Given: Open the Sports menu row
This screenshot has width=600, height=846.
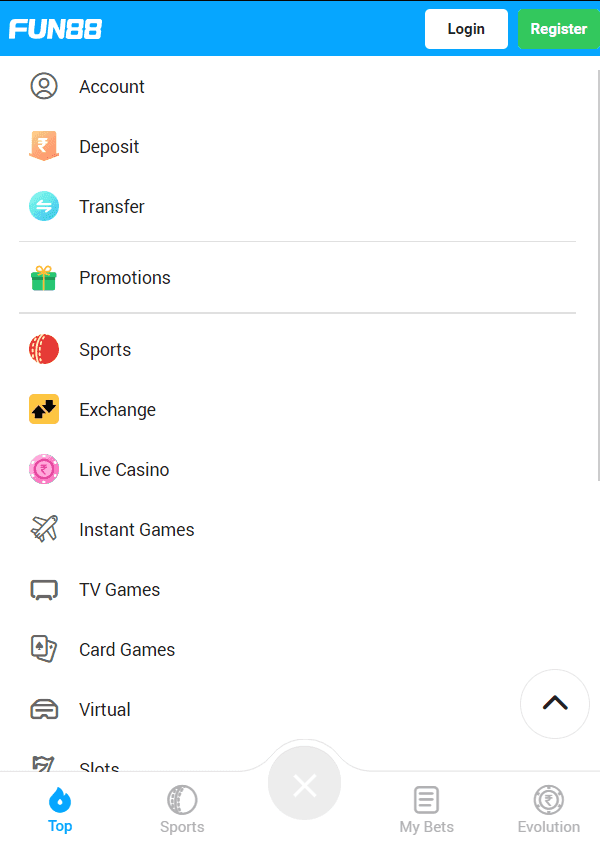Looking at the screenshot, I should pyautogui.click(x=105, y=350).
